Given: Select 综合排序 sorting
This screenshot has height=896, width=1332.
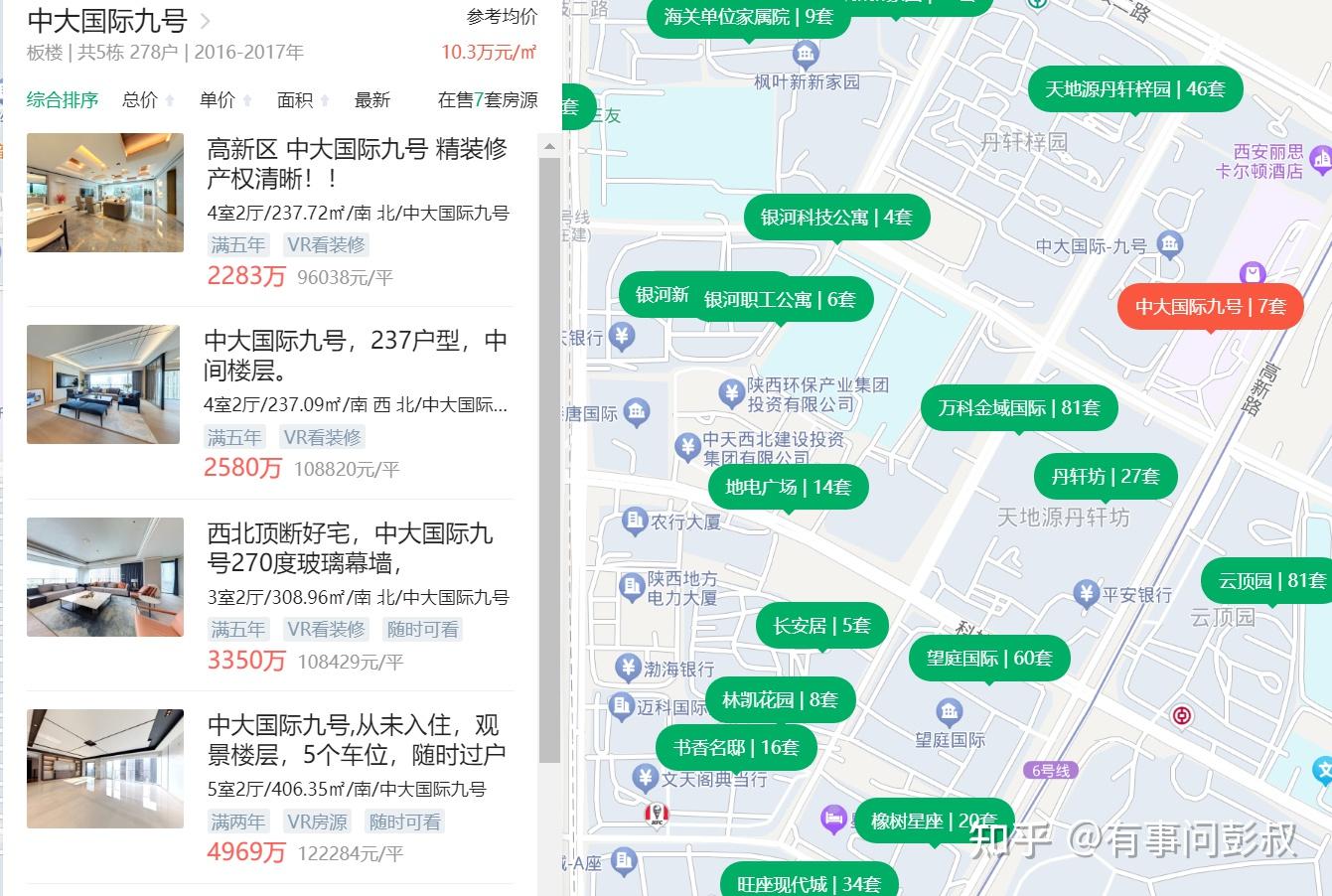Looking at the screenshot, I should 63,100.
